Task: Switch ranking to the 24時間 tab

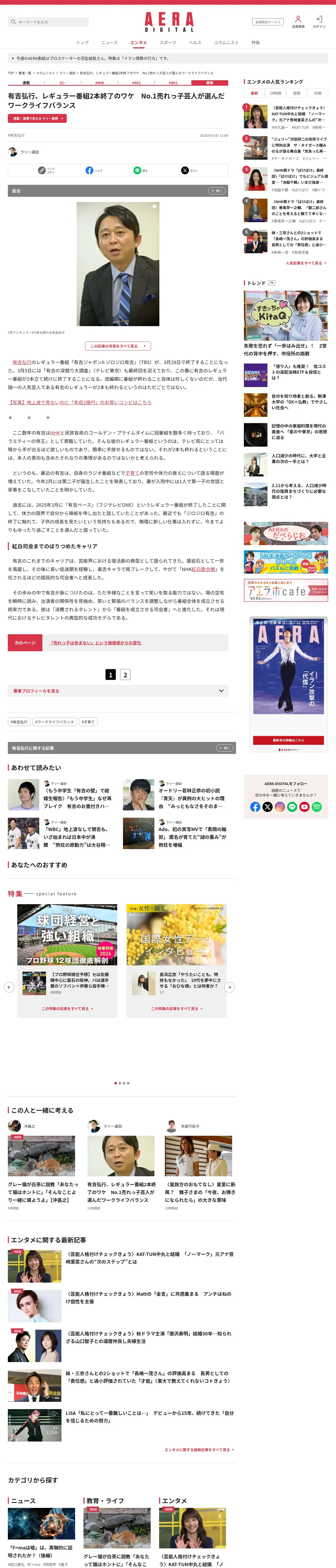Action: tap(276, 93)
